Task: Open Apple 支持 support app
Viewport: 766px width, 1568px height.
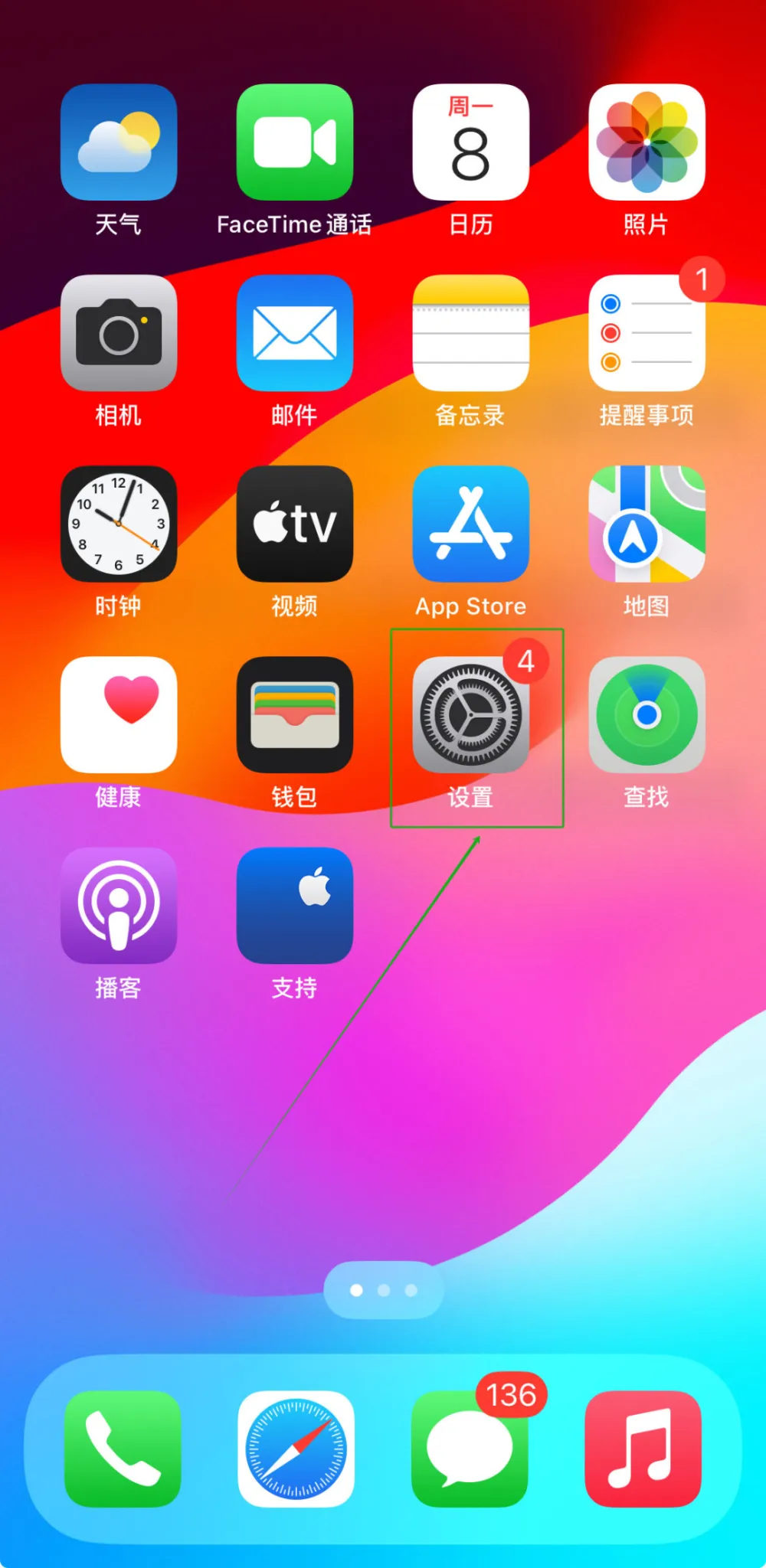Action: (295, 905)
